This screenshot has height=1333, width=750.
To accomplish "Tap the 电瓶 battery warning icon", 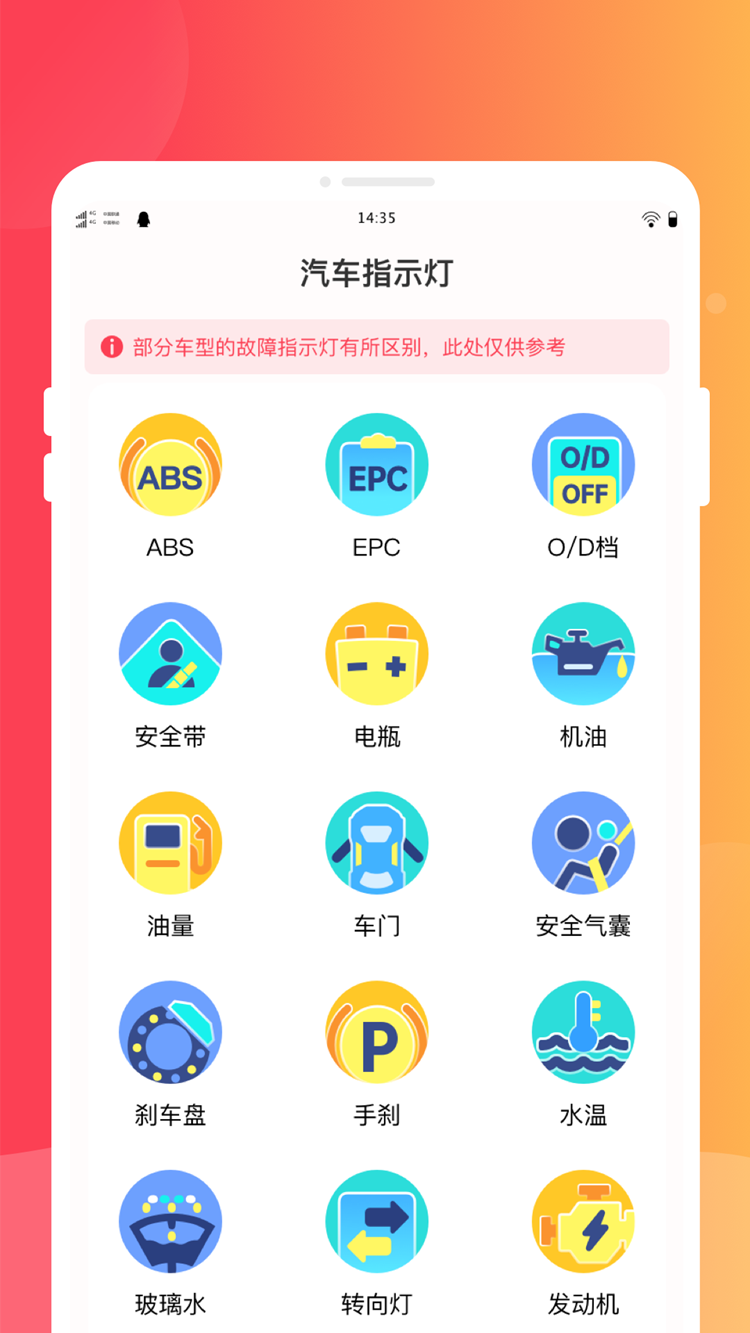I will 377,653.
